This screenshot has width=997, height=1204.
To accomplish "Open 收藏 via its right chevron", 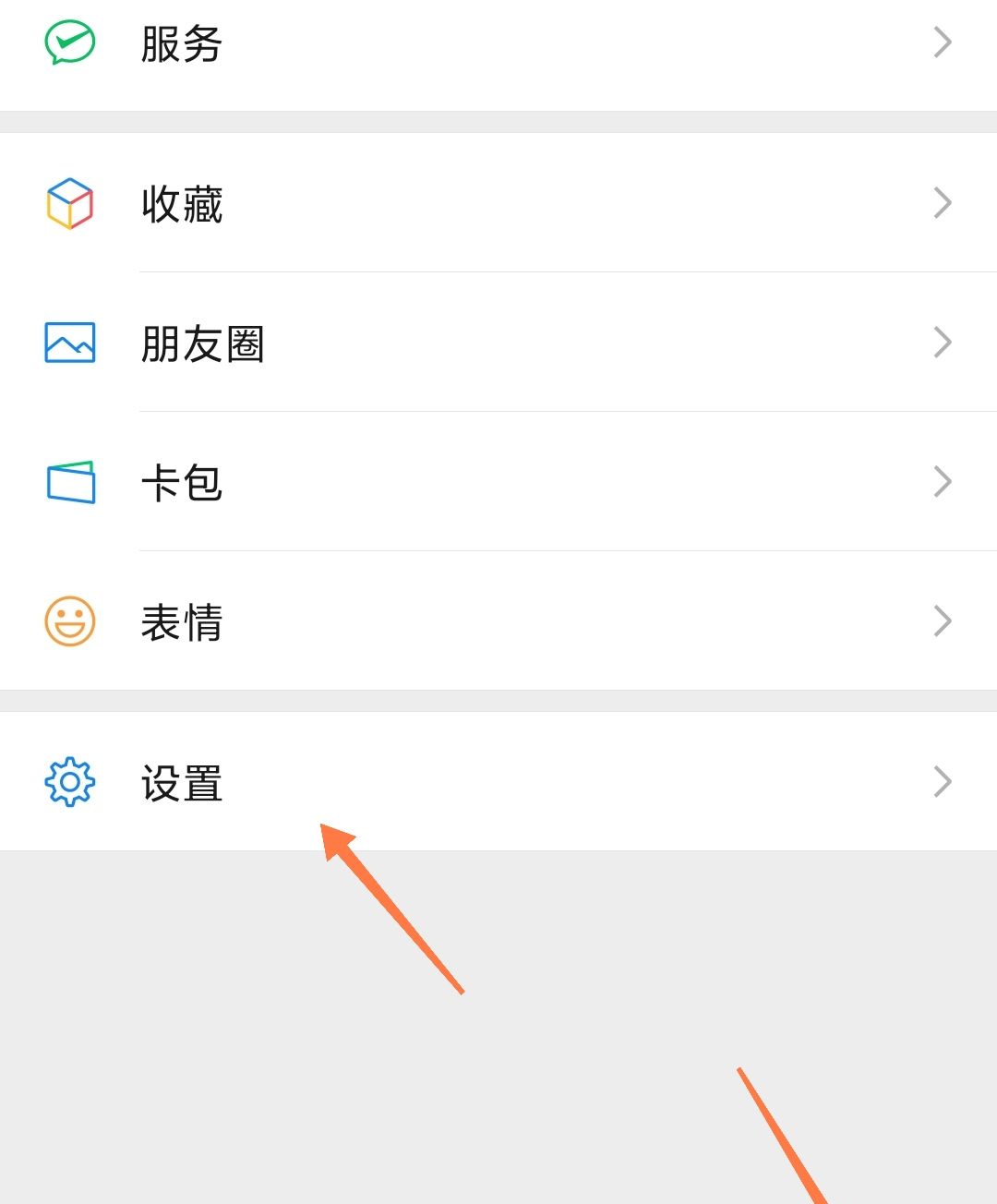I will (942, 202).
